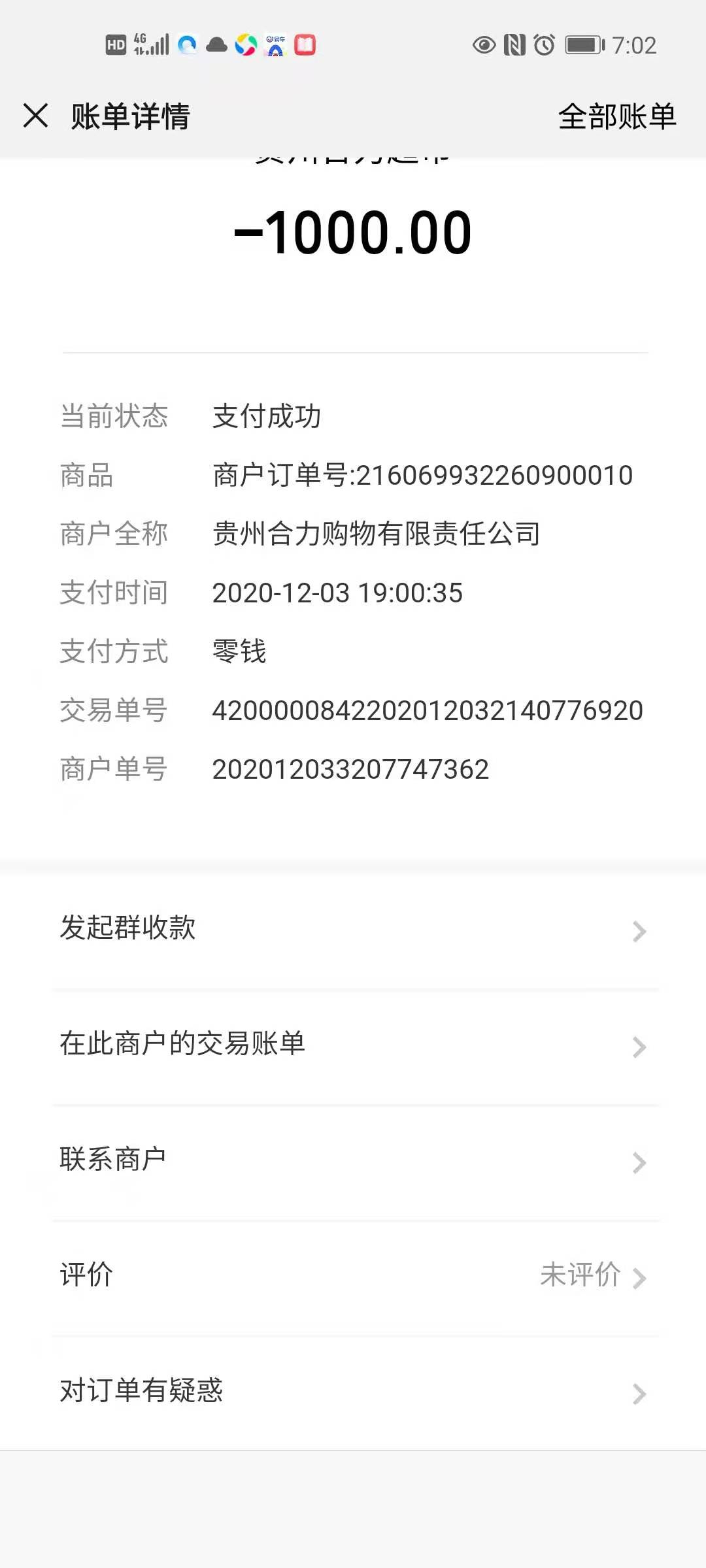This screenshot has width=706, height=1568.
Task: Open 联系商户 to contact merchant
Action: 353,1160
